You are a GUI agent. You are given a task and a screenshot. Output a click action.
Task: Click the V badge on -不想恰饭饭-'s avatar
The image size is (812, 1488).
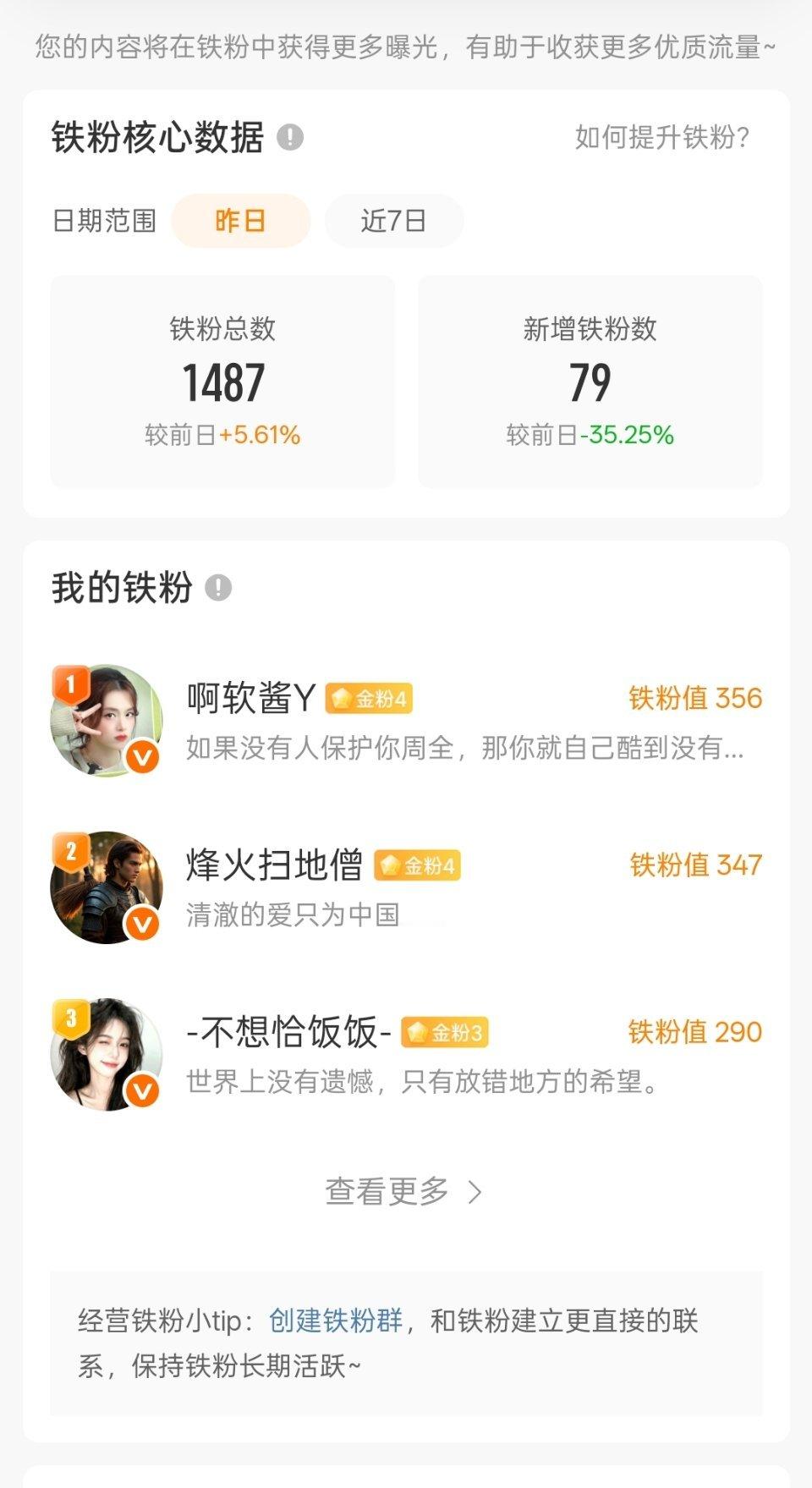click(142, 1089)
